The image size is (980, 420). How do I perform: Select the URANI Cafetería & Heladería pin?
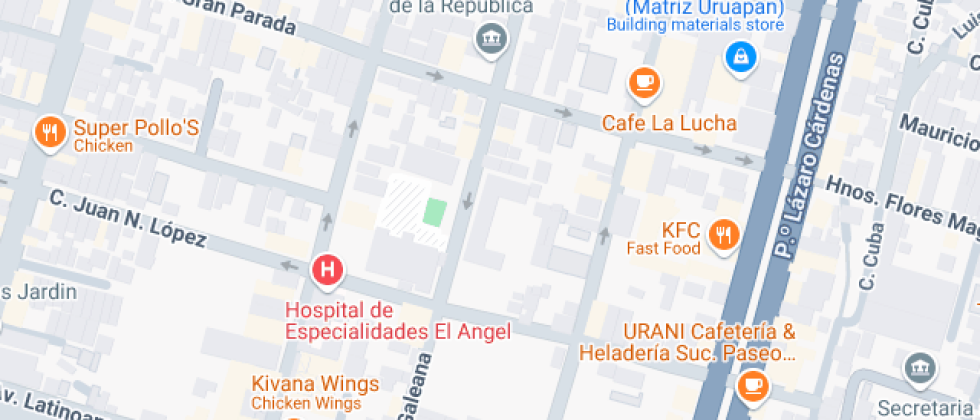751,384
